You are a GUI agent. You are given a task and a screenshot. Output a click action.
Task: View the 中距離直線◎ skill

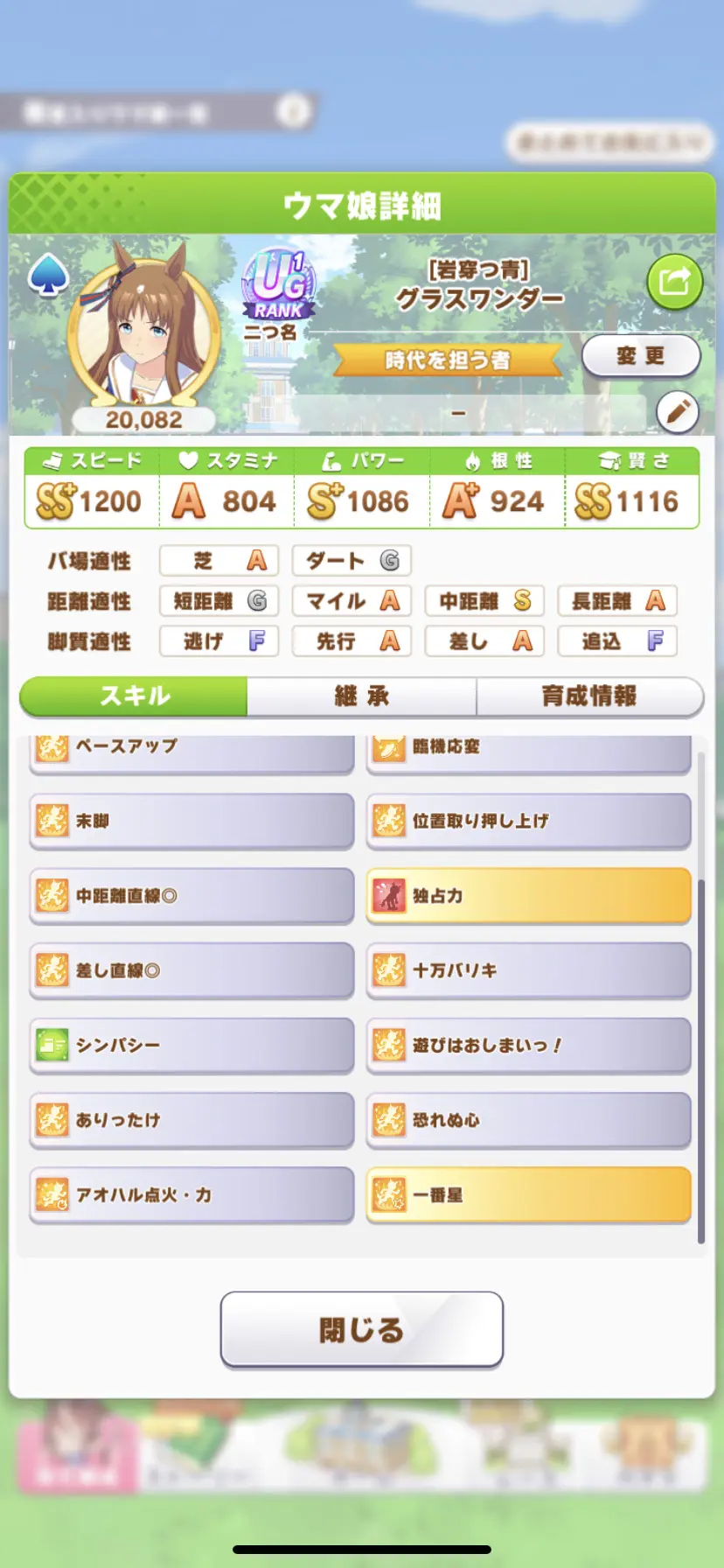pyautogui.click(x=191, y=896)
